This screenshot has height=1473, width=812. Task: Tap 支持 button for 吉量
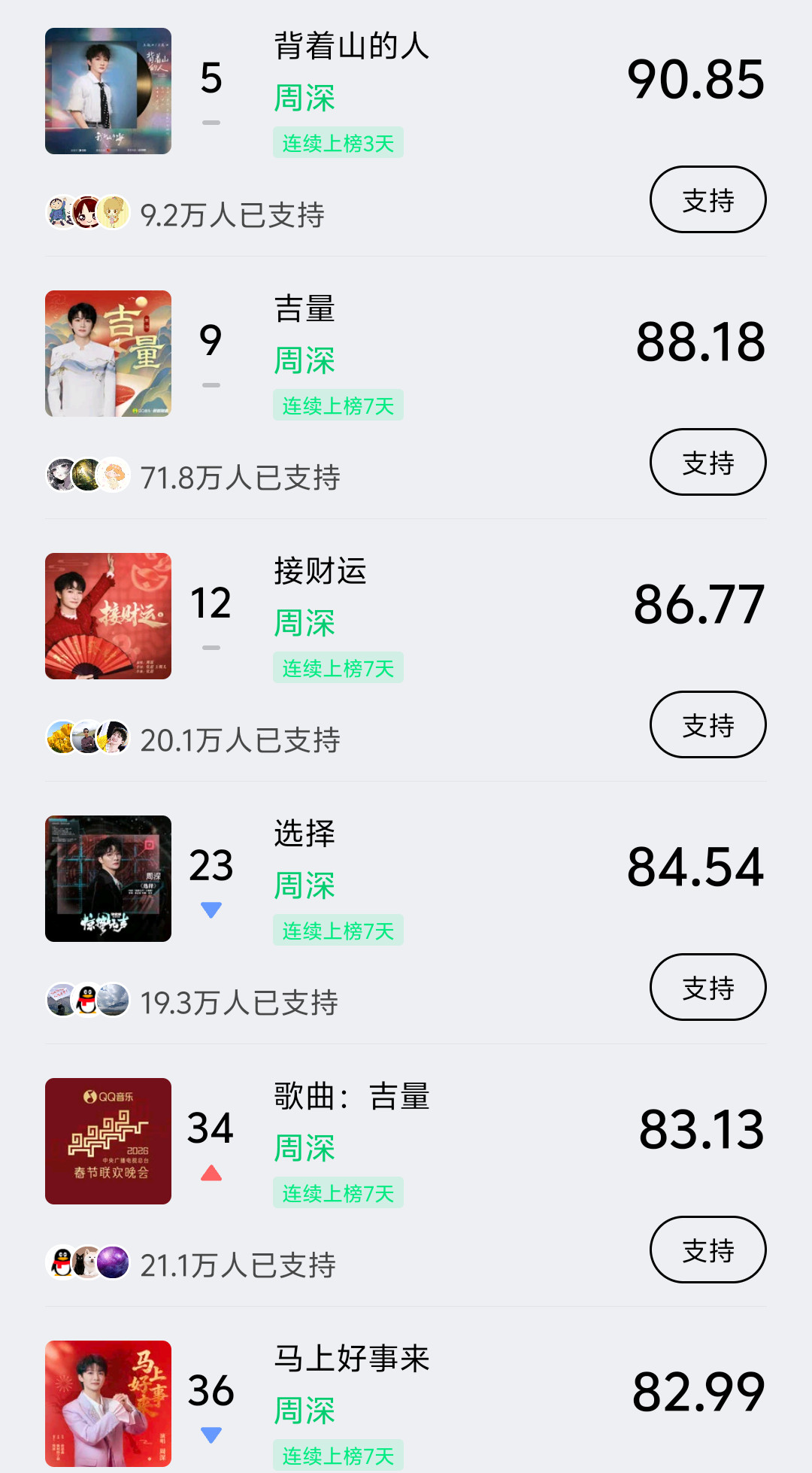(x=707, y=462)
